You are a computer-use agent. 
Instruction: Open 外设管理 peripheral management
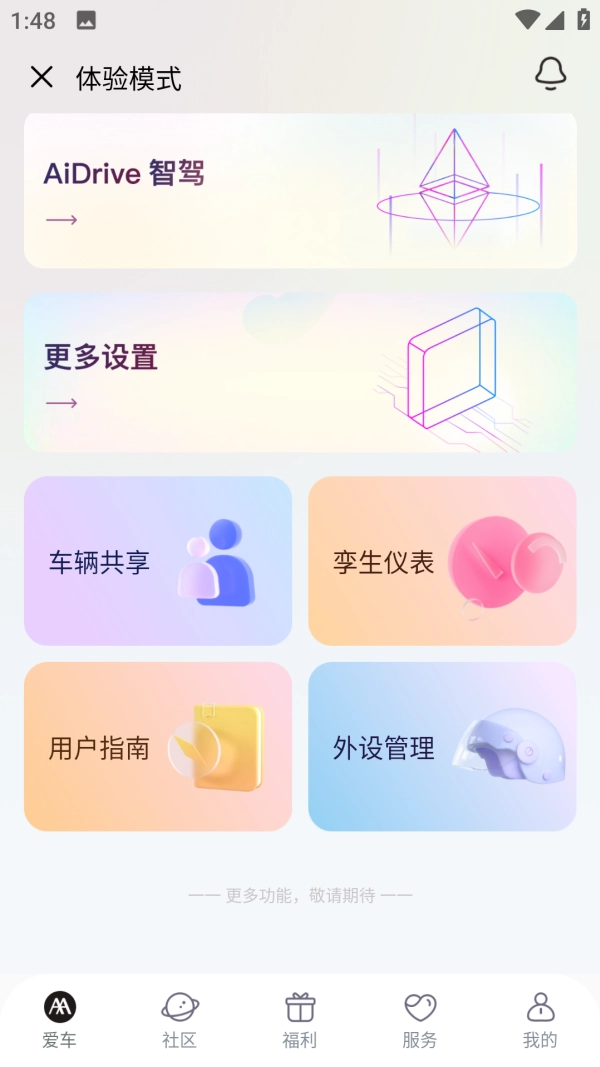pyautogui.click(x=442, y=746)
